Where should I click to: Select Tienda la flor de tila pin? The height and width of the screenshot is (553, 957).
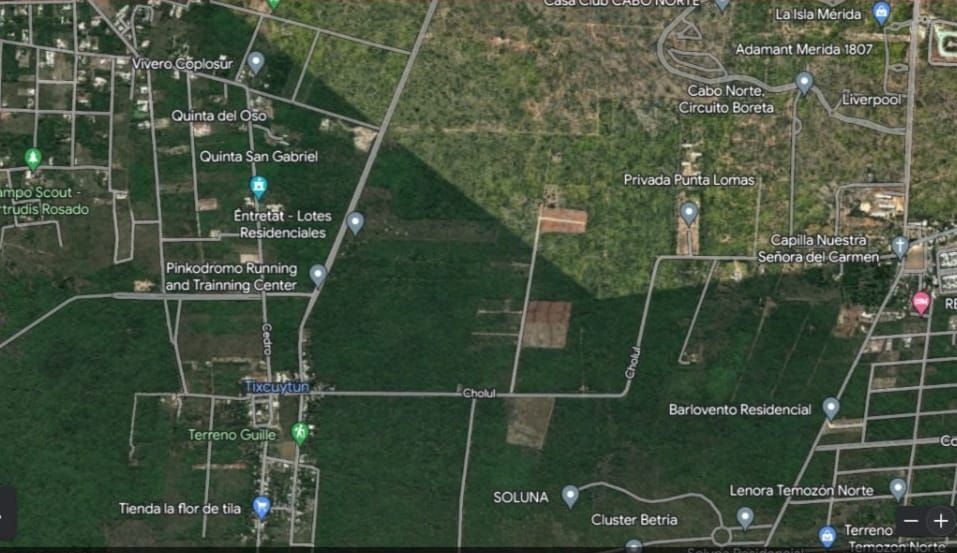[261, 507]
